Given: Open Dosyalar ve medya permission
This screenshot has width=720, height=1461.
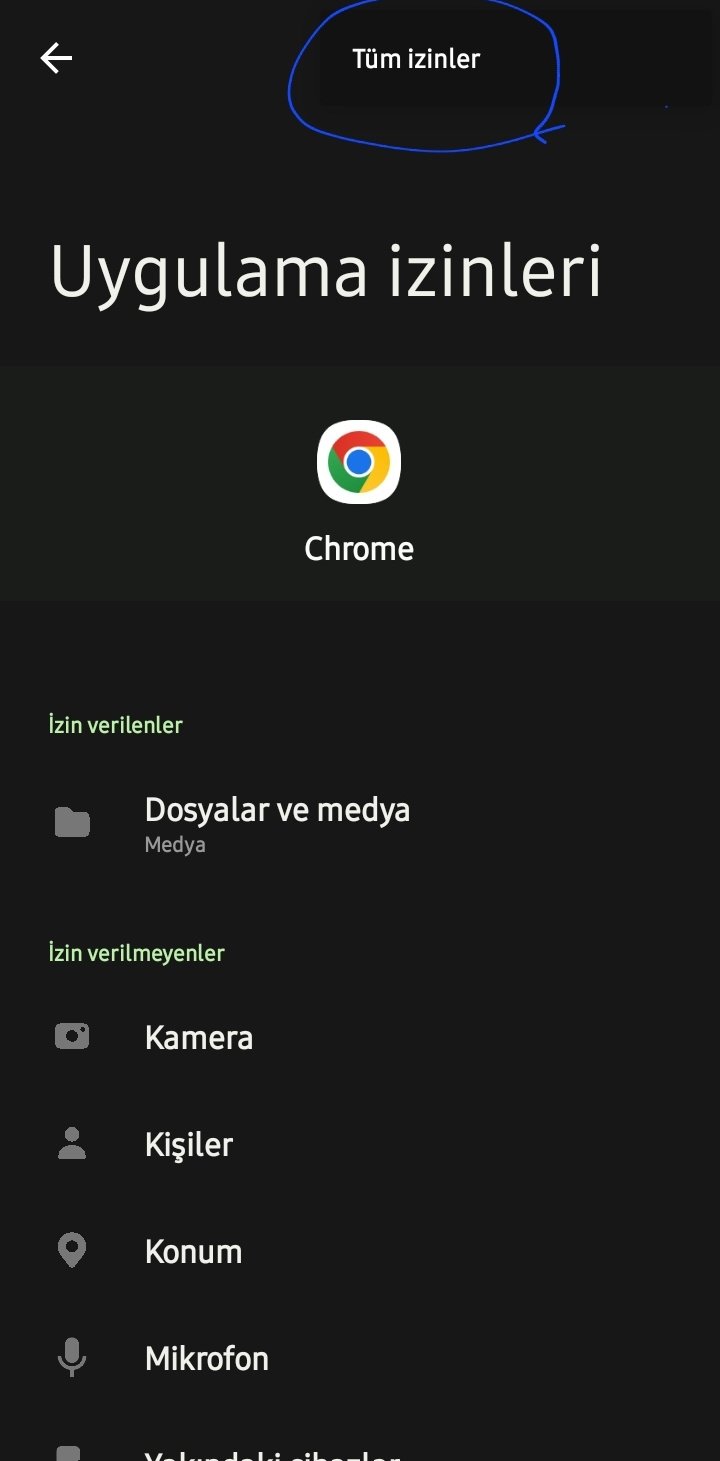Looking at the screenshot, I should (x=277, y=823).
